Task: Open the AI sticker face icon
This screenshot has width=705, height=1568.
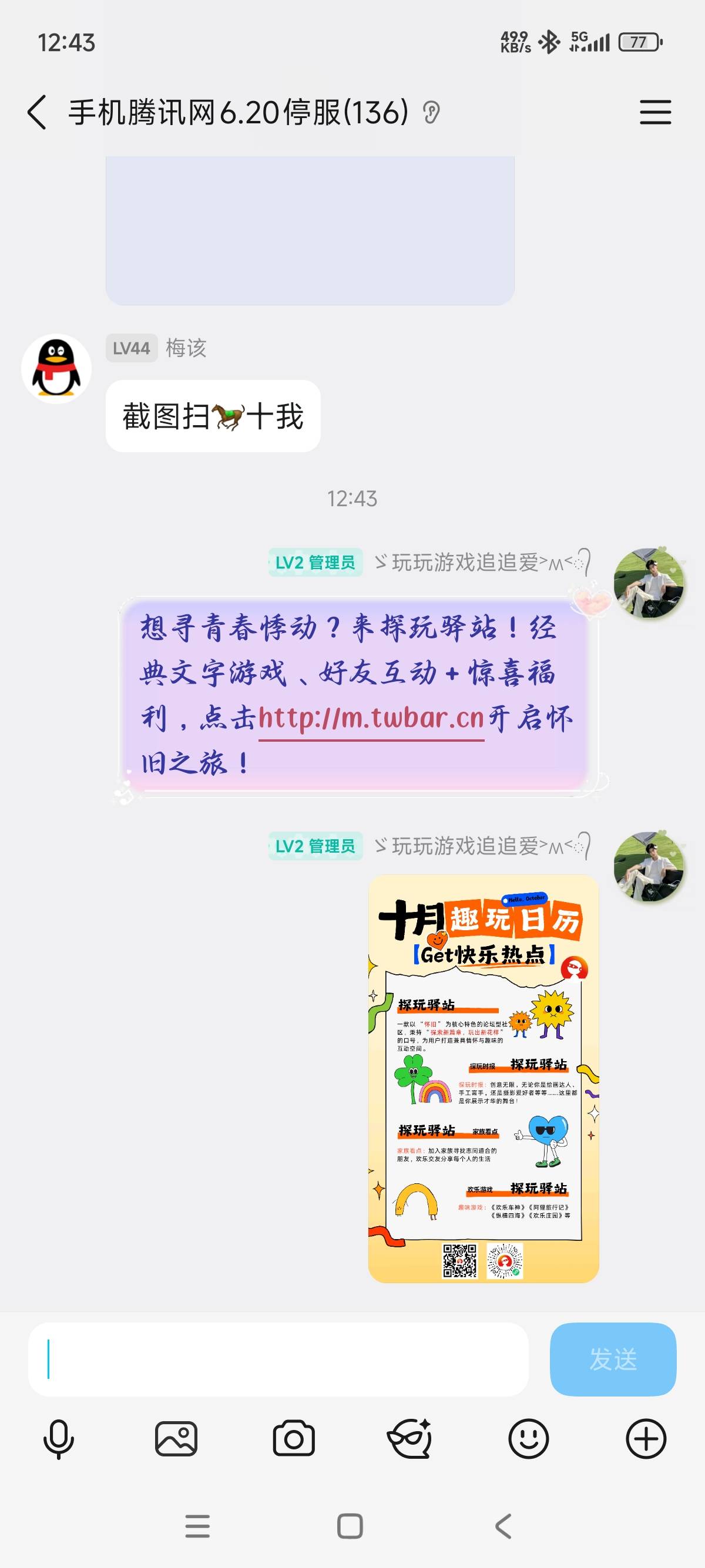Action: 410,1439
